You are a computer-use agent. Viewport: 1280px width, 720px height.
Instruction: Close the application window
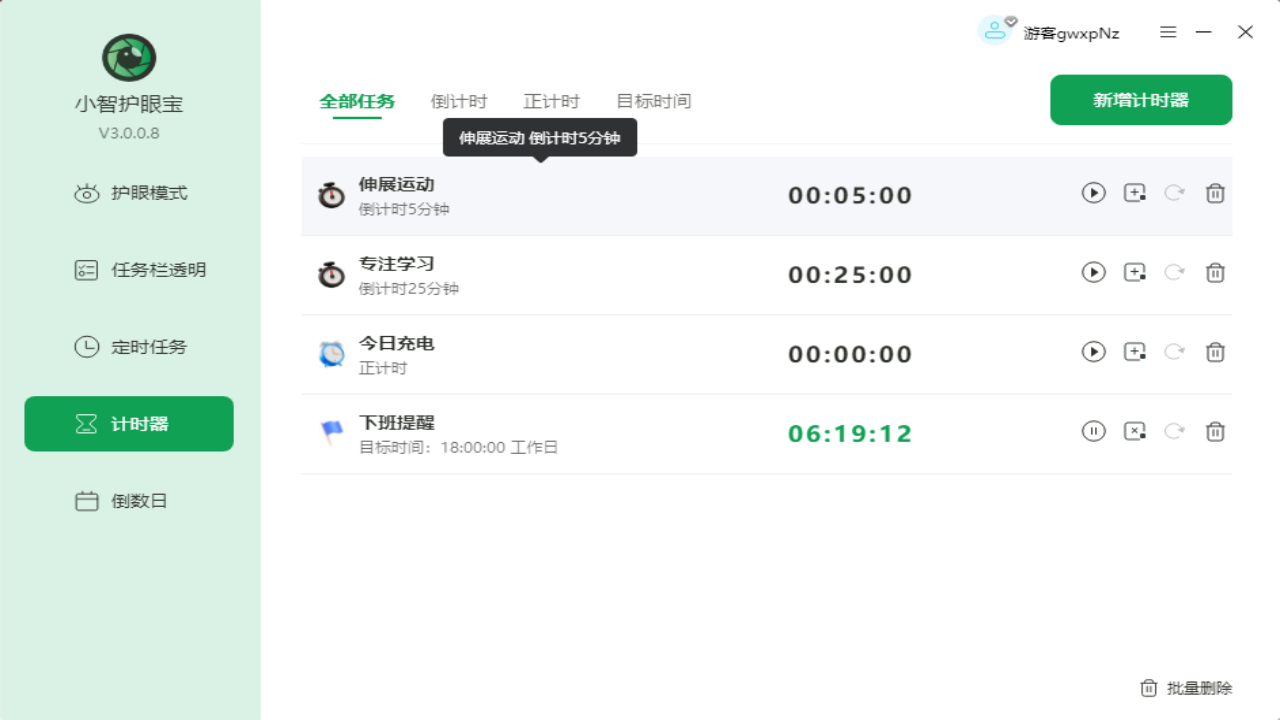point(1245,32)
